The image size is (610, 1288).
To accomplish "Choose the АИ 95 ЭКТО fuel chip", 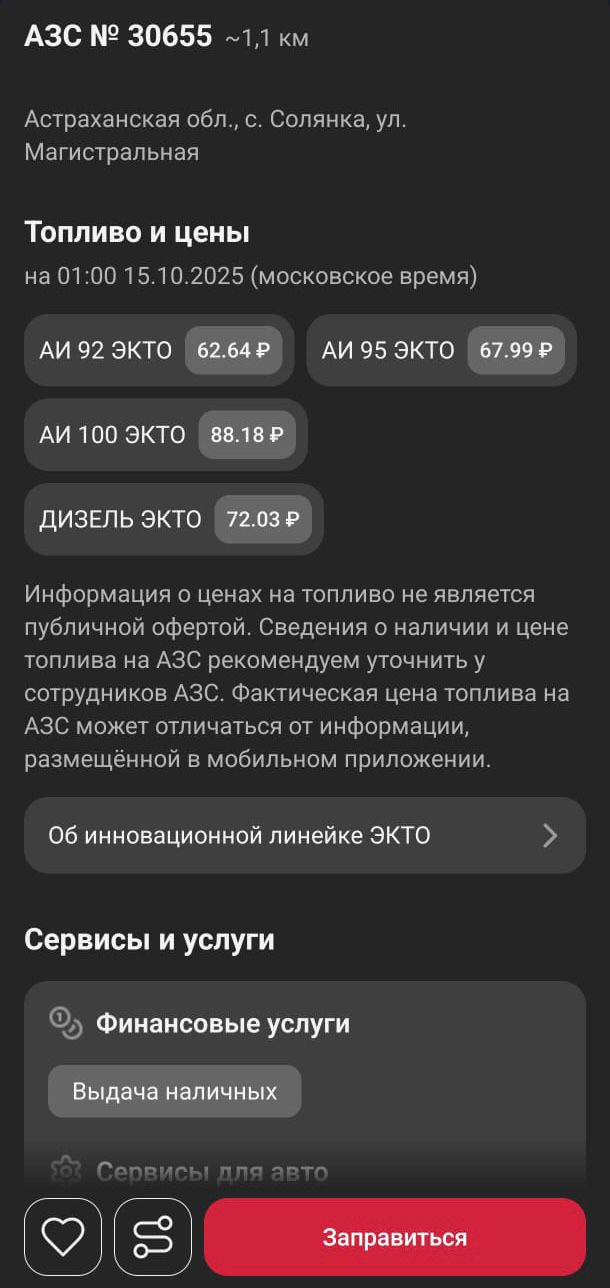I will (x=441, y=350).
